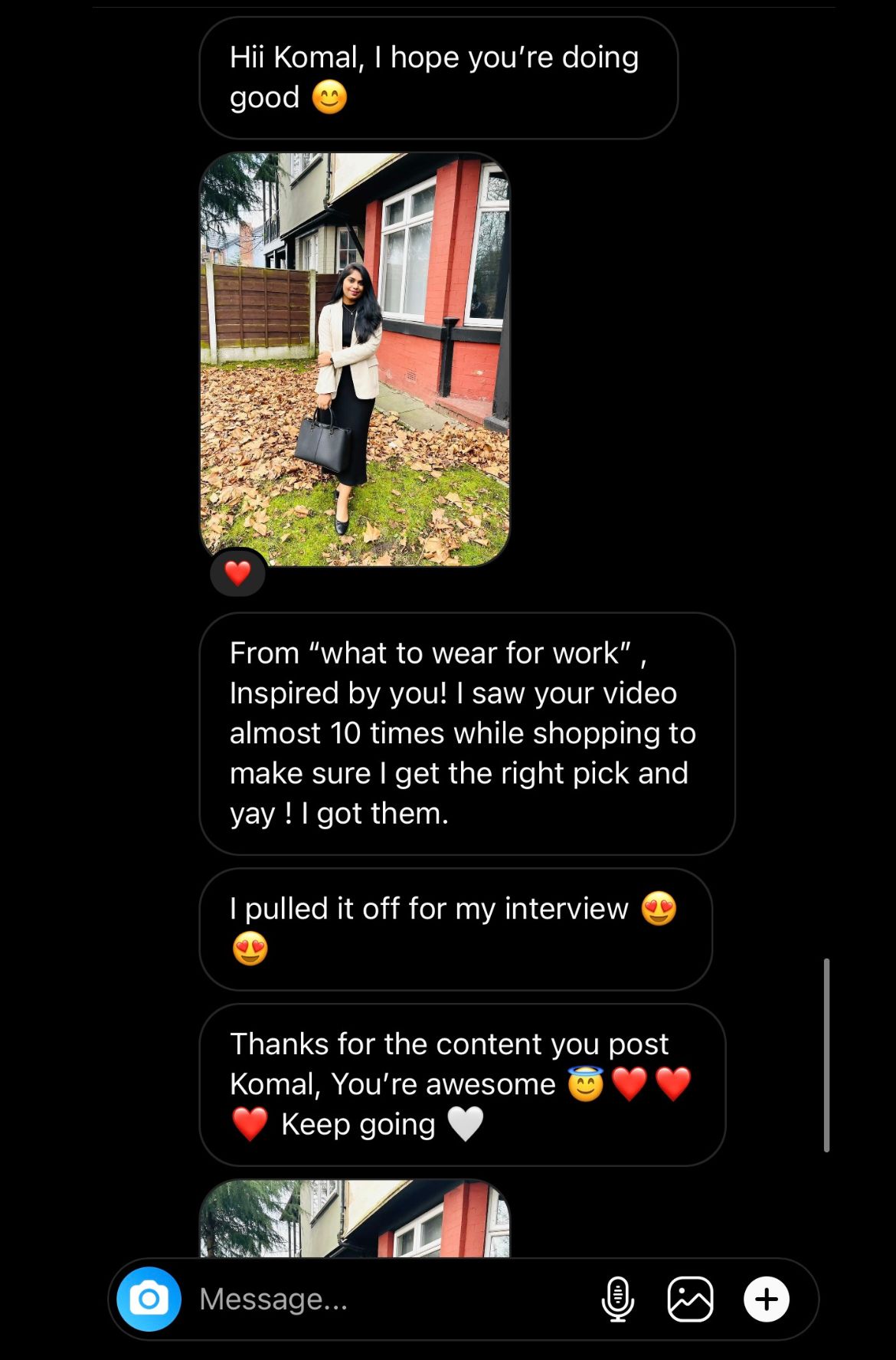Open the plus menu for more options
The width and height of the screenshot is (896, 1360).
[766, 1299]
